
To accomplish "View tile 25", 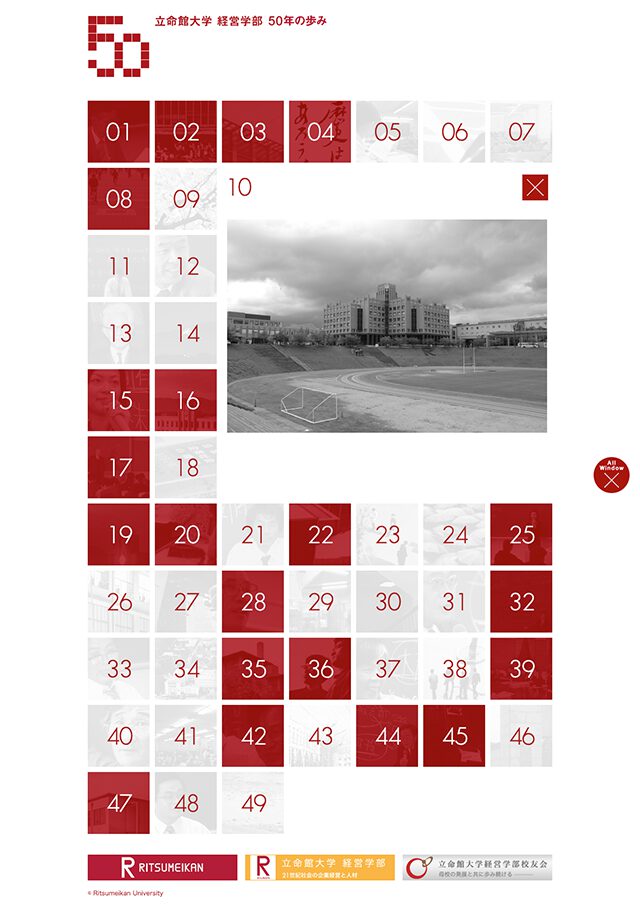I will 521,534.
